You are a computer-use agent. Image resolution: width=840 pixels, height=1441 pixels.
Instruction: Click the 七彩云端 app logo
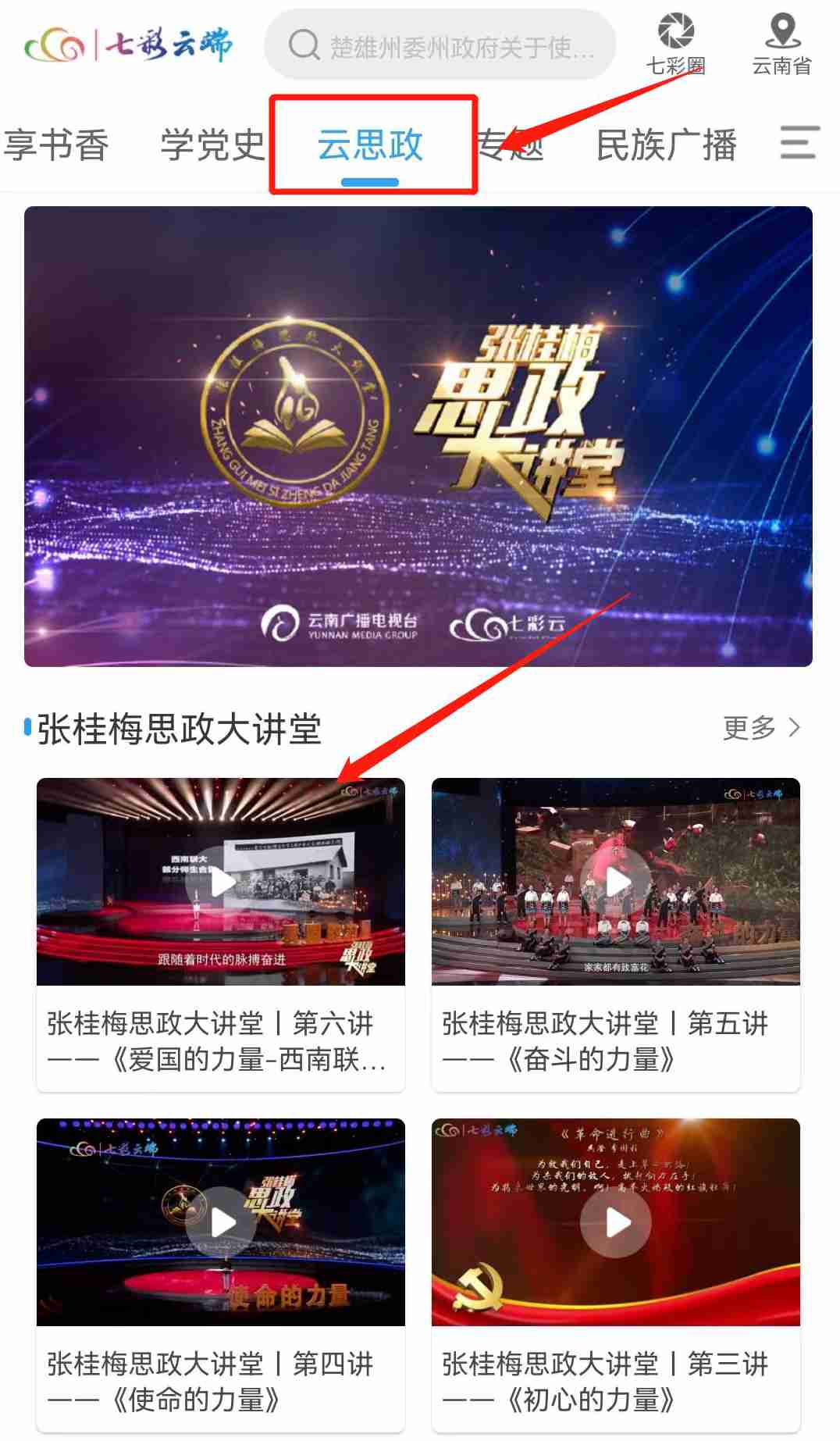(129, 45)
